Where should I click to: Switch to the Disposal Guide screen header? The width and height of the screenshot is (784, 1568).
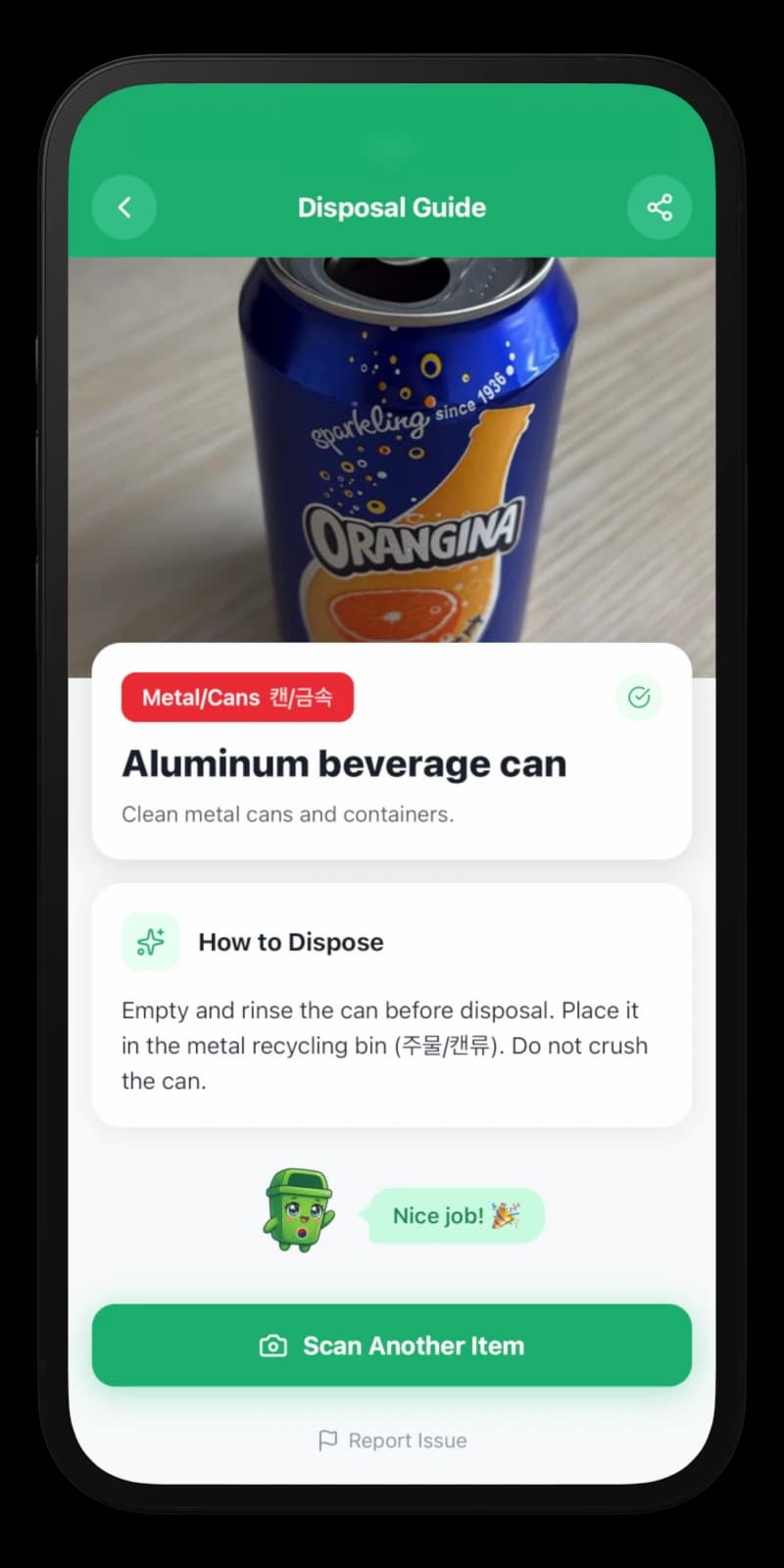tap(392, 207)
